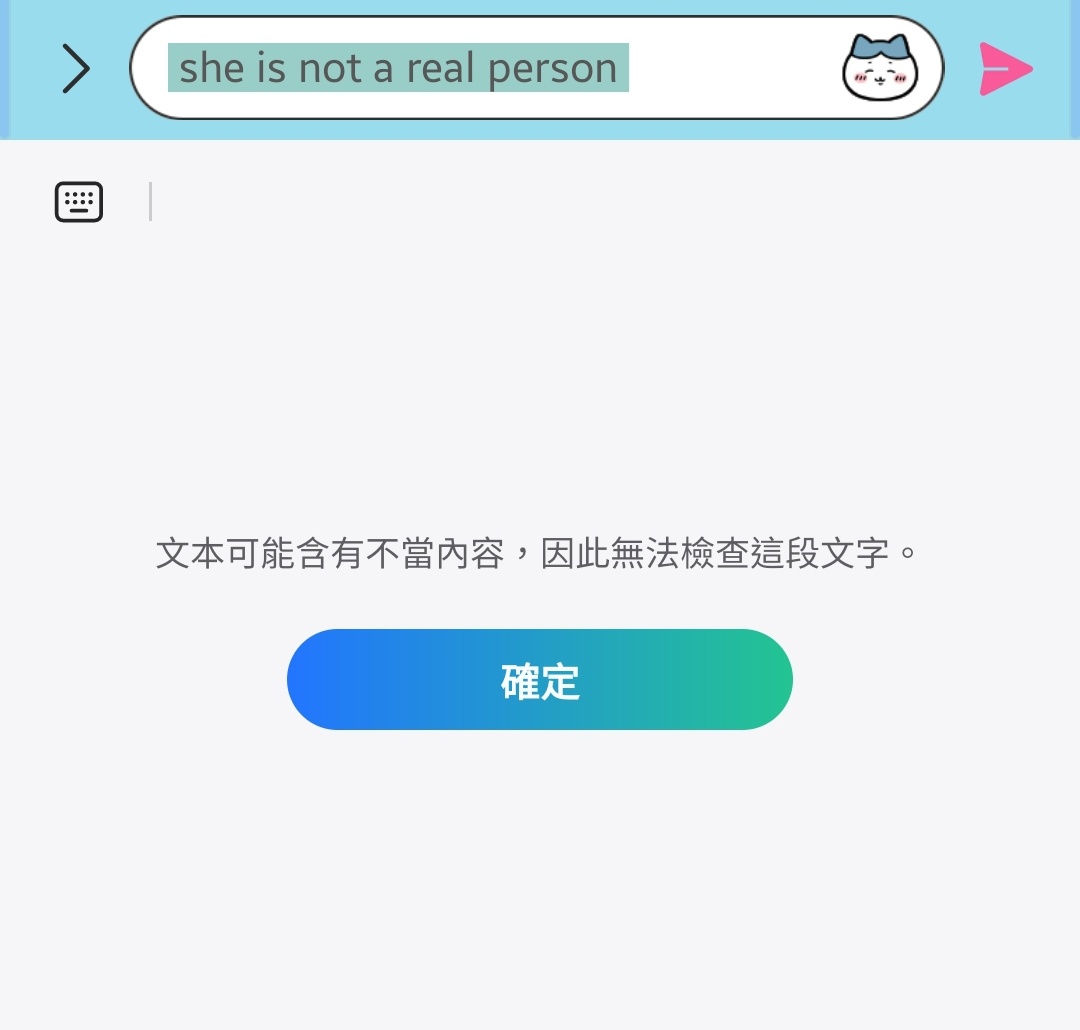Expand options with the right chevron
Image resolution: width=1080 pixels, height=1030 pixels.
pyautogui.click(x=76, y=69)
